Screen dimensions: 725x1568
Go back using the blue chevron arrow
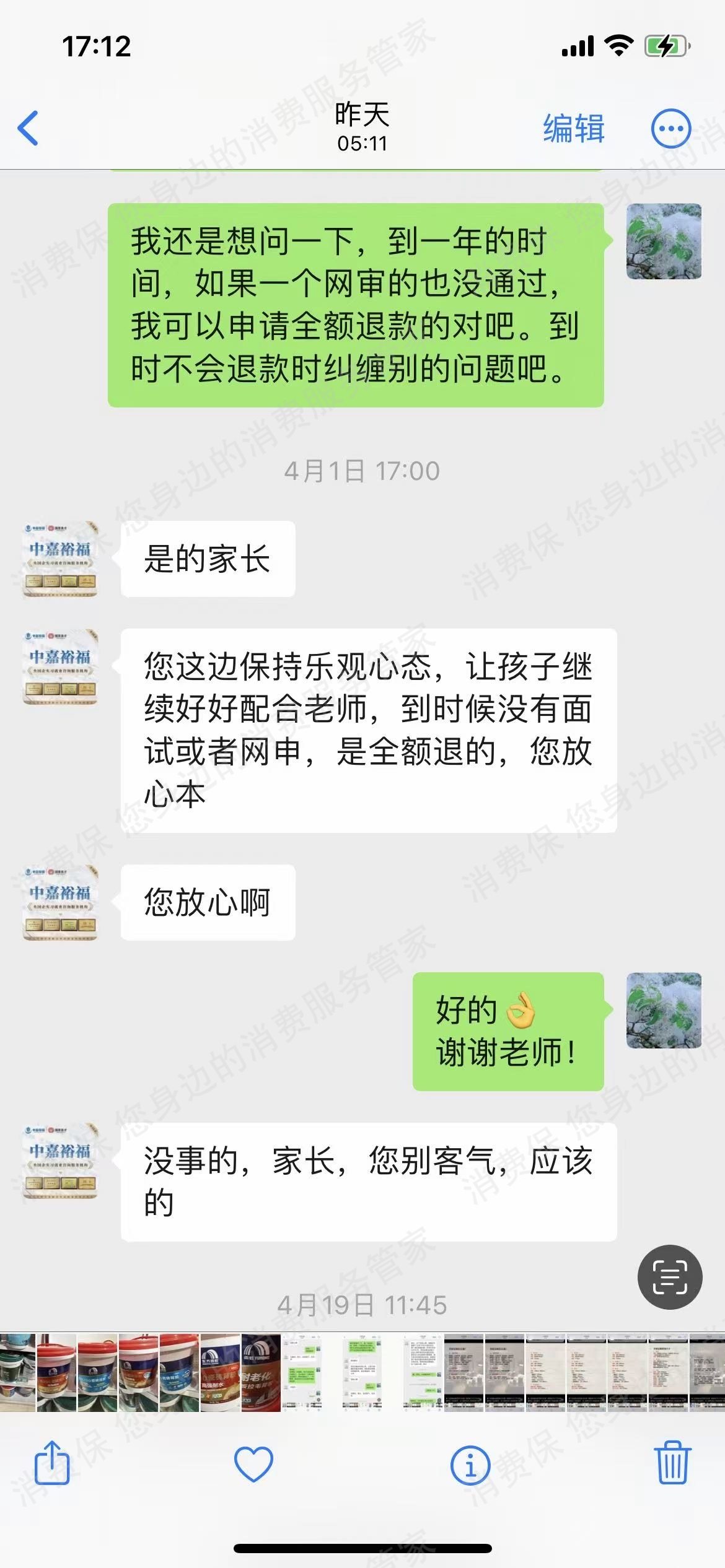(25, 128)
